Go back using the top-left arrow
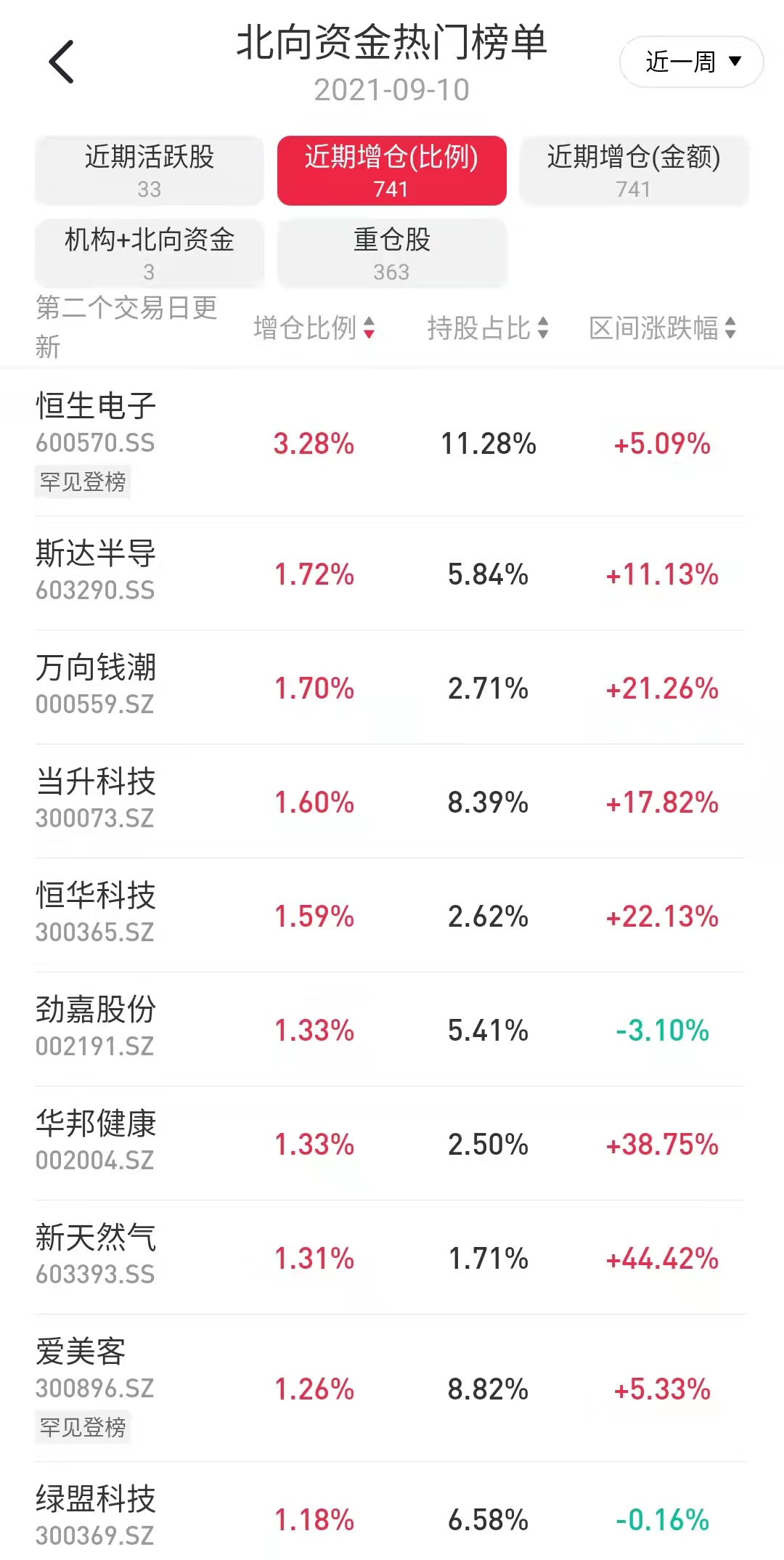The image size is (784, 1560). pos(62,62)
